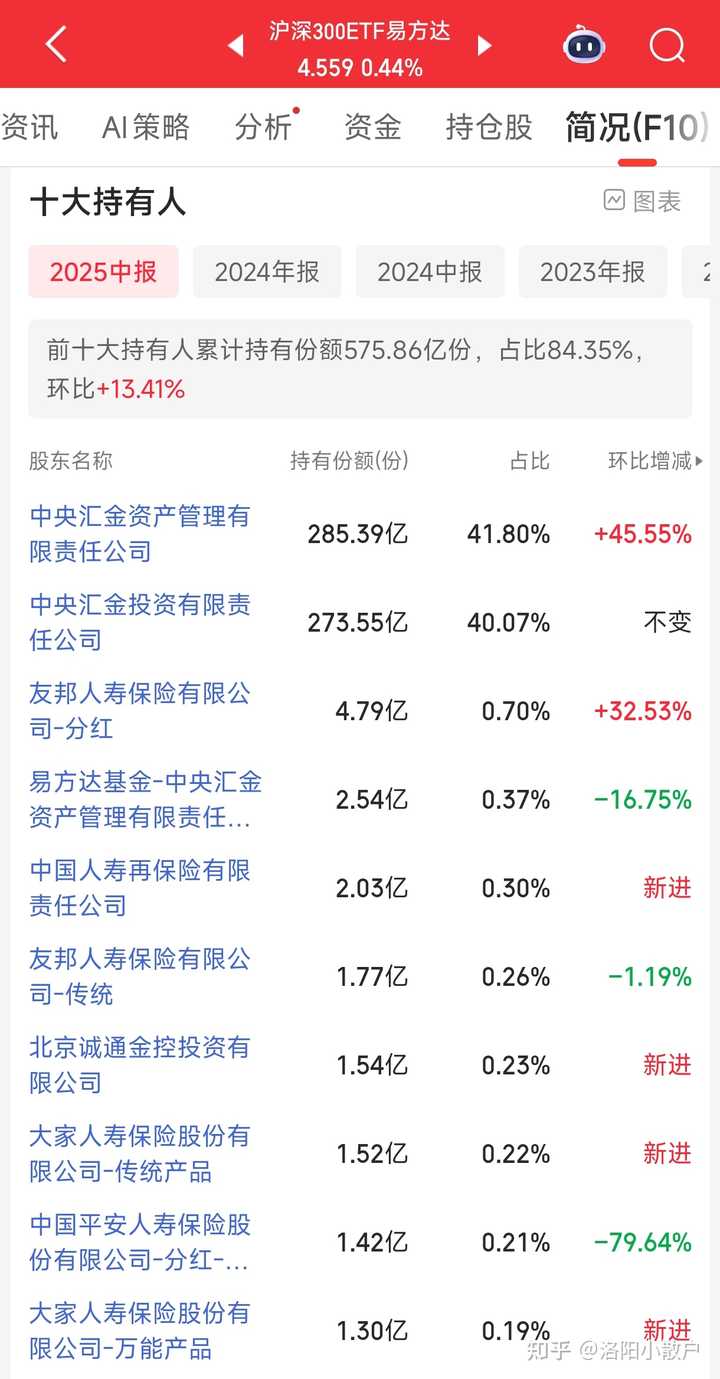
Task: Select the 2023年报 period chip
Action: [x=592, y=272]
